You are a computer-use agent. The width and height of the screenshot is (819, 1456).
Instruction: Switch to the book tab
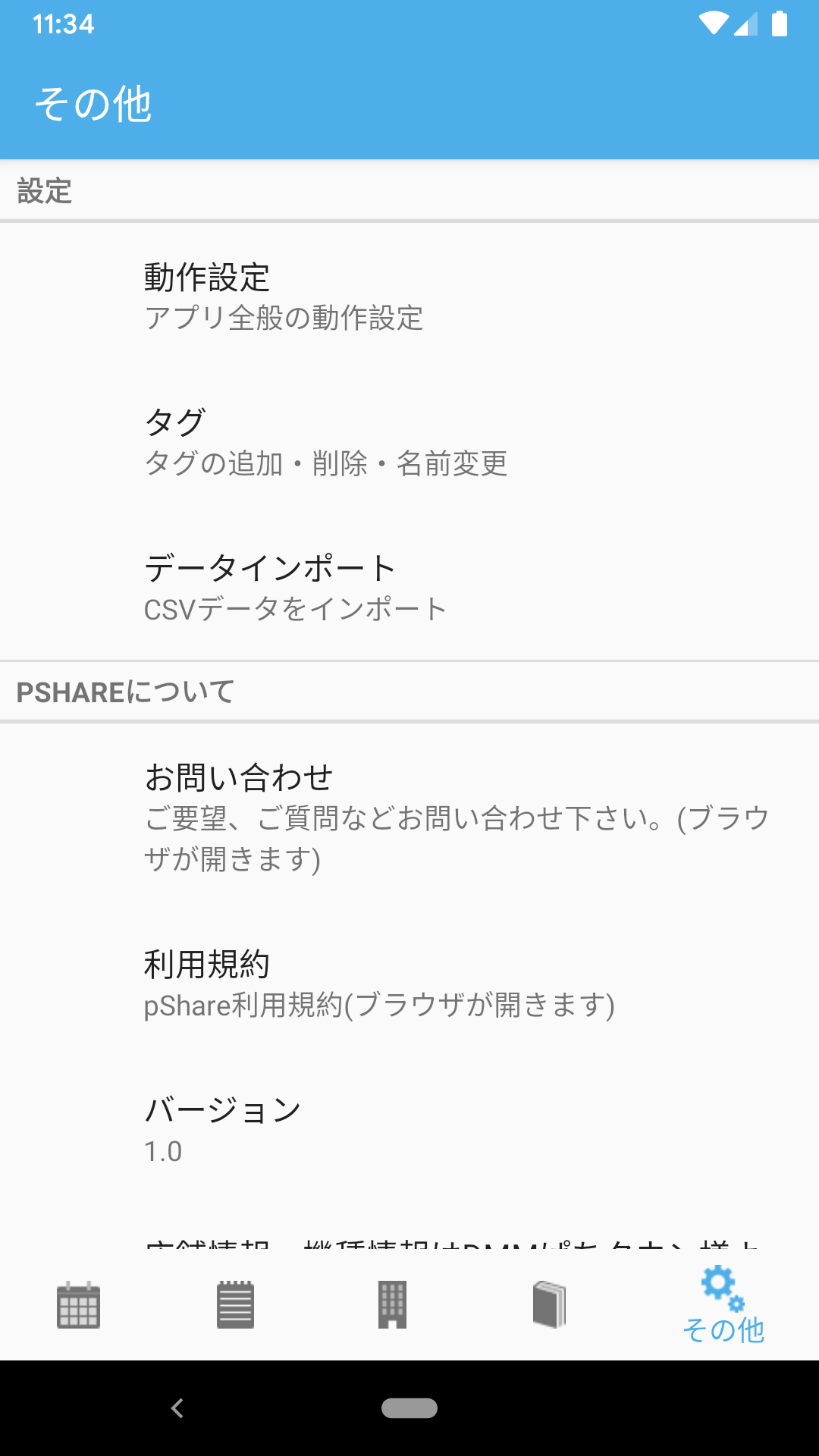[x=550, y=1305]
